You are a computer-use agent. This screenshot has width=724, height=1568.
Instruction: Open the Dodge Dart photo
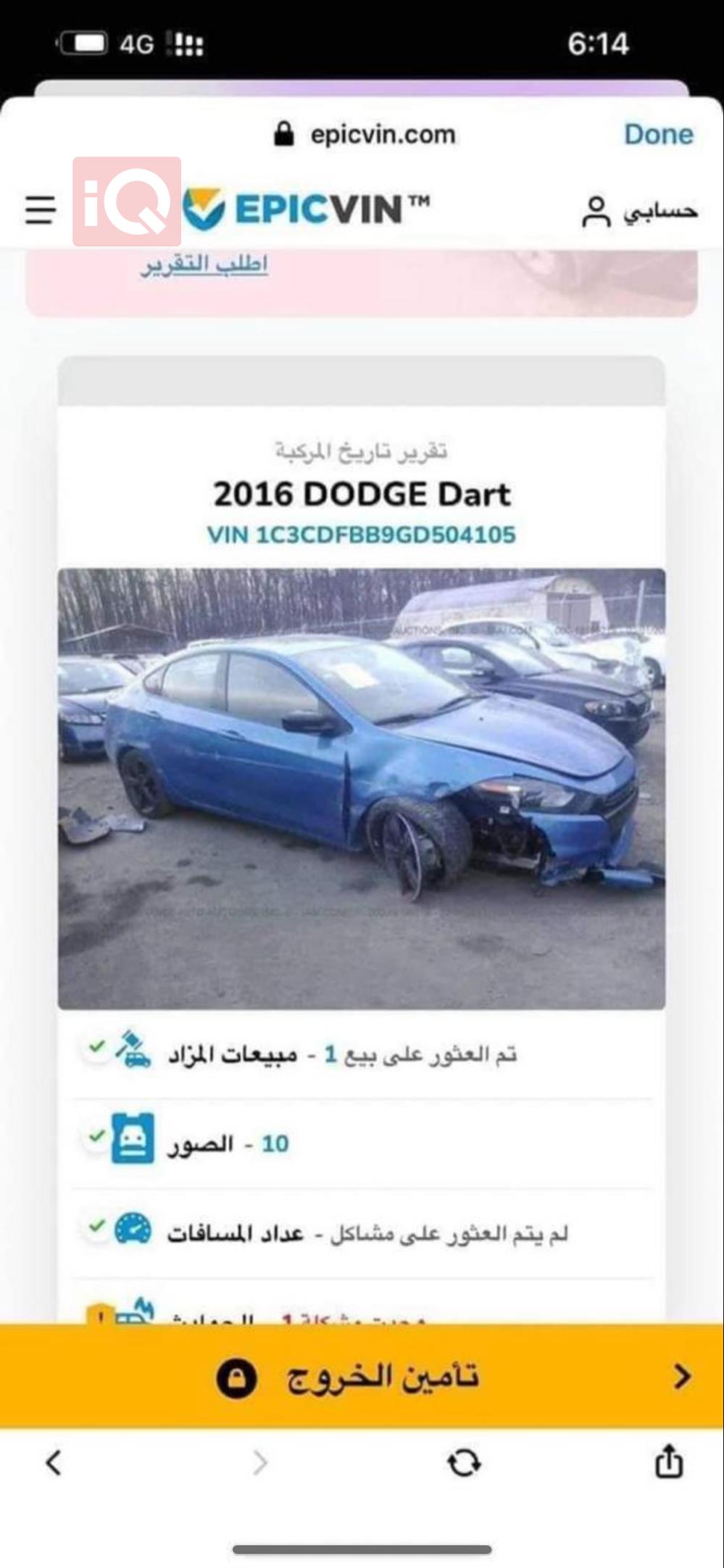362,788
